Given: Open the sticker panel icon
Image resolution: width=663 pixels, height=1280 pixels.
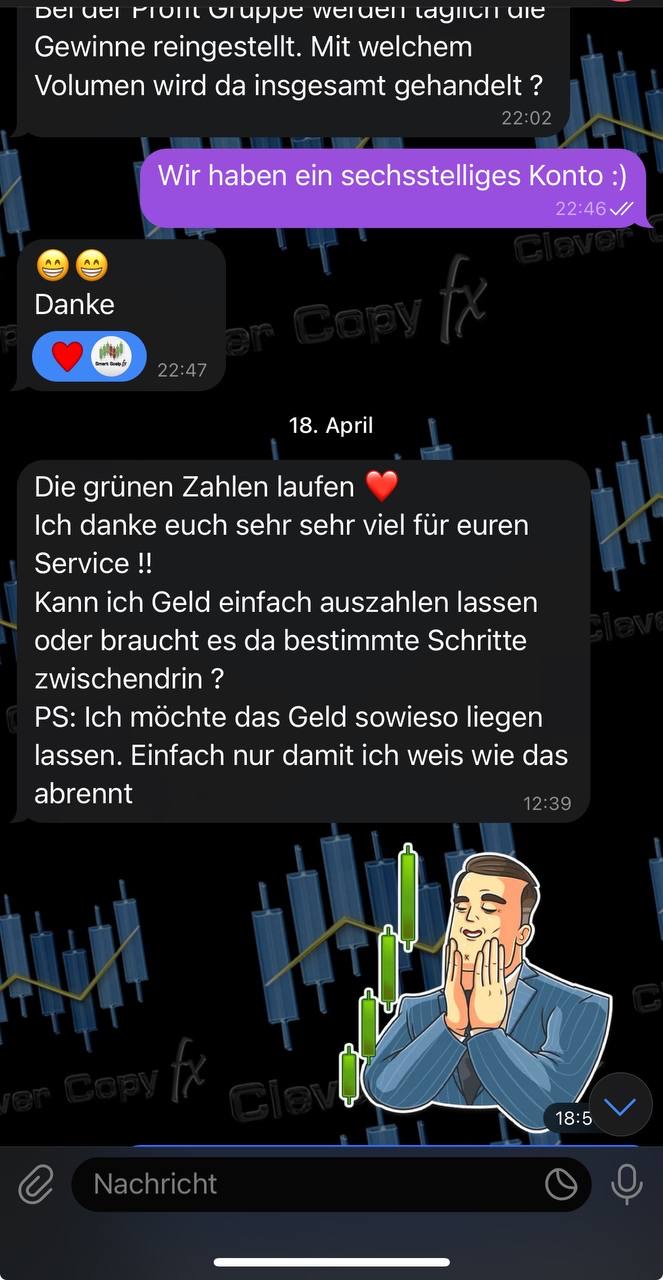Looking at the screenshot, I should pyautogui.click(x=561, y=1185).
